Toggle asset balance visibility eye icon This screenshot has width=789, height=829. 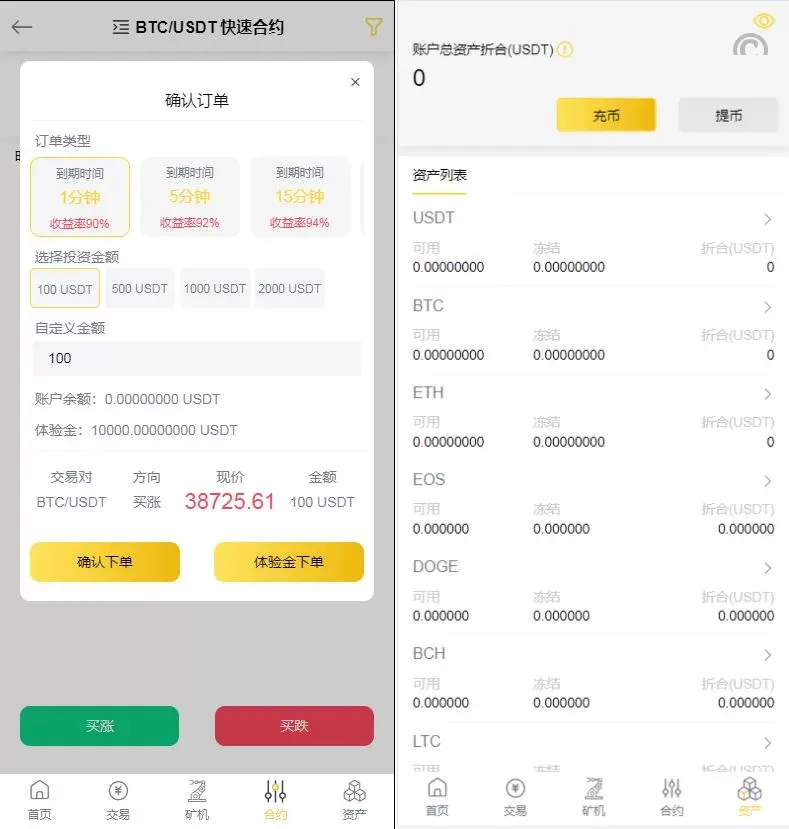(x=764, y=21)
